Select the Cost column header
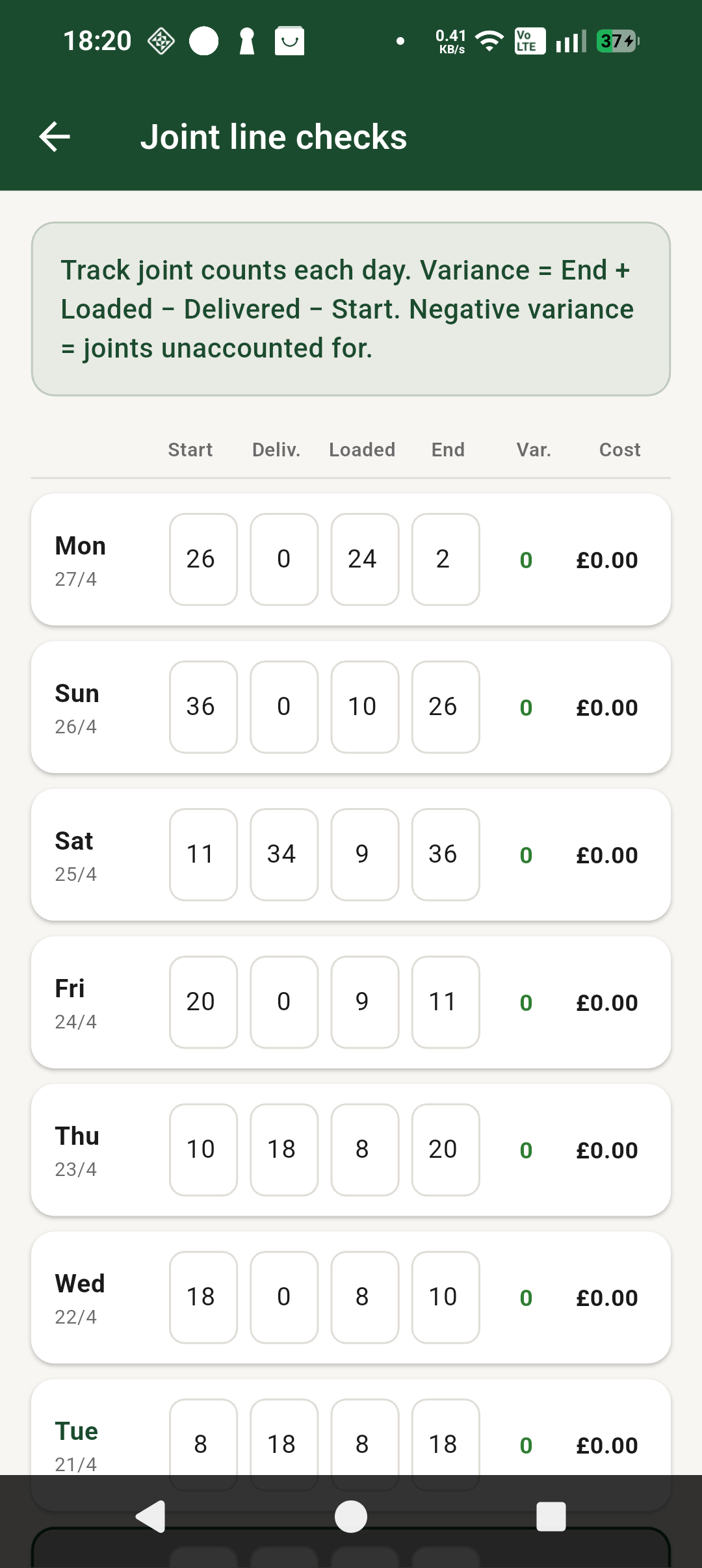The height and width of the screenshot is (1568, 702). pos(618,449)
